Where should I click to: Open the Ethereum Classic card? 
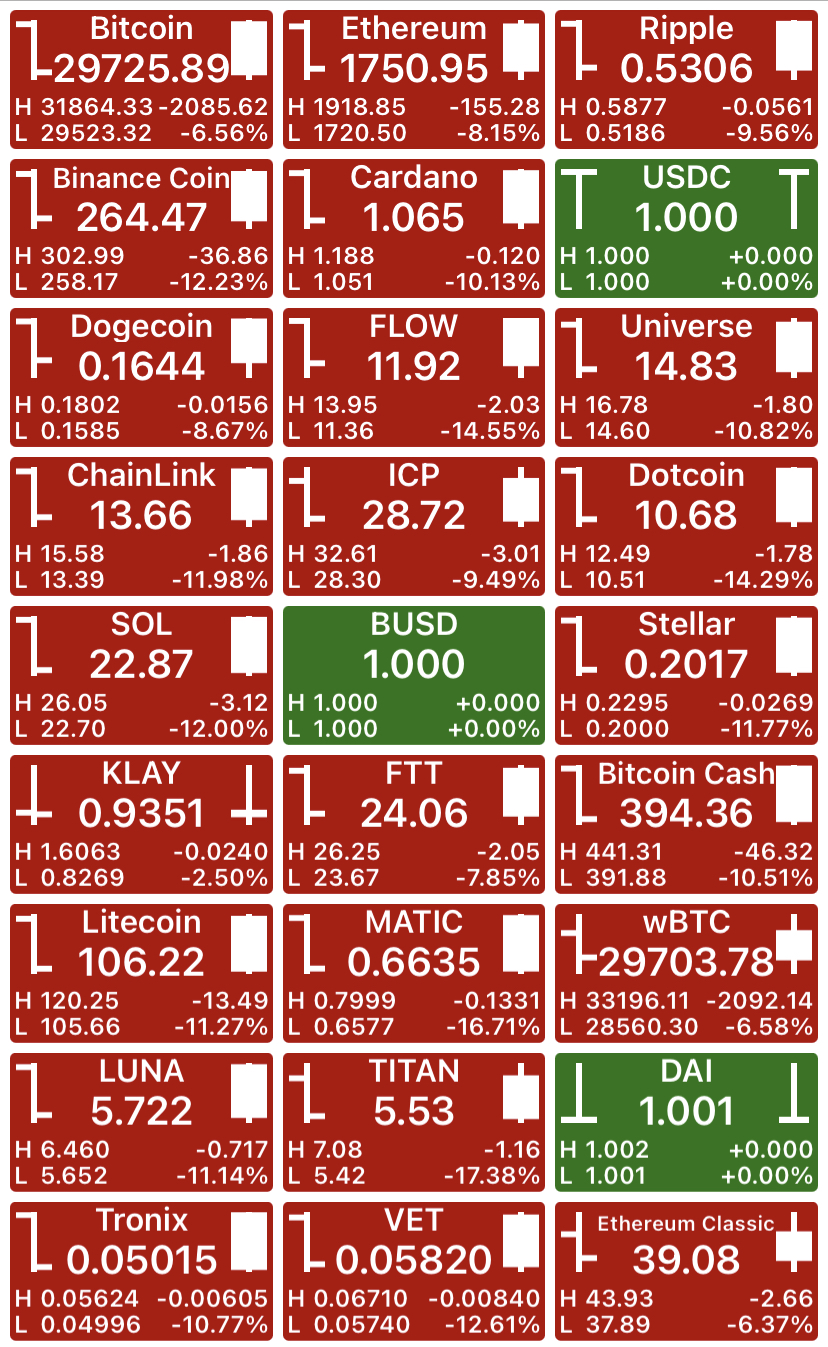(686, 1272)
